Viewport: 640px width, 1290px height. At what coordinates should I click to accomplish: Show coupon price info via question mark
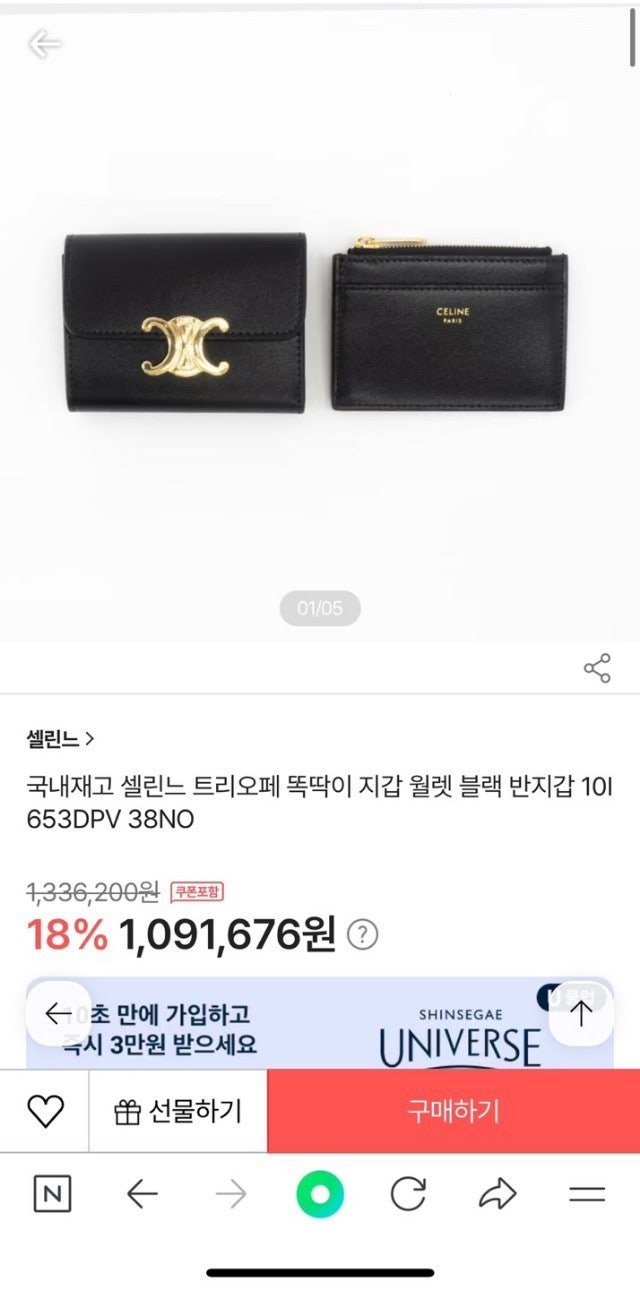362,935
